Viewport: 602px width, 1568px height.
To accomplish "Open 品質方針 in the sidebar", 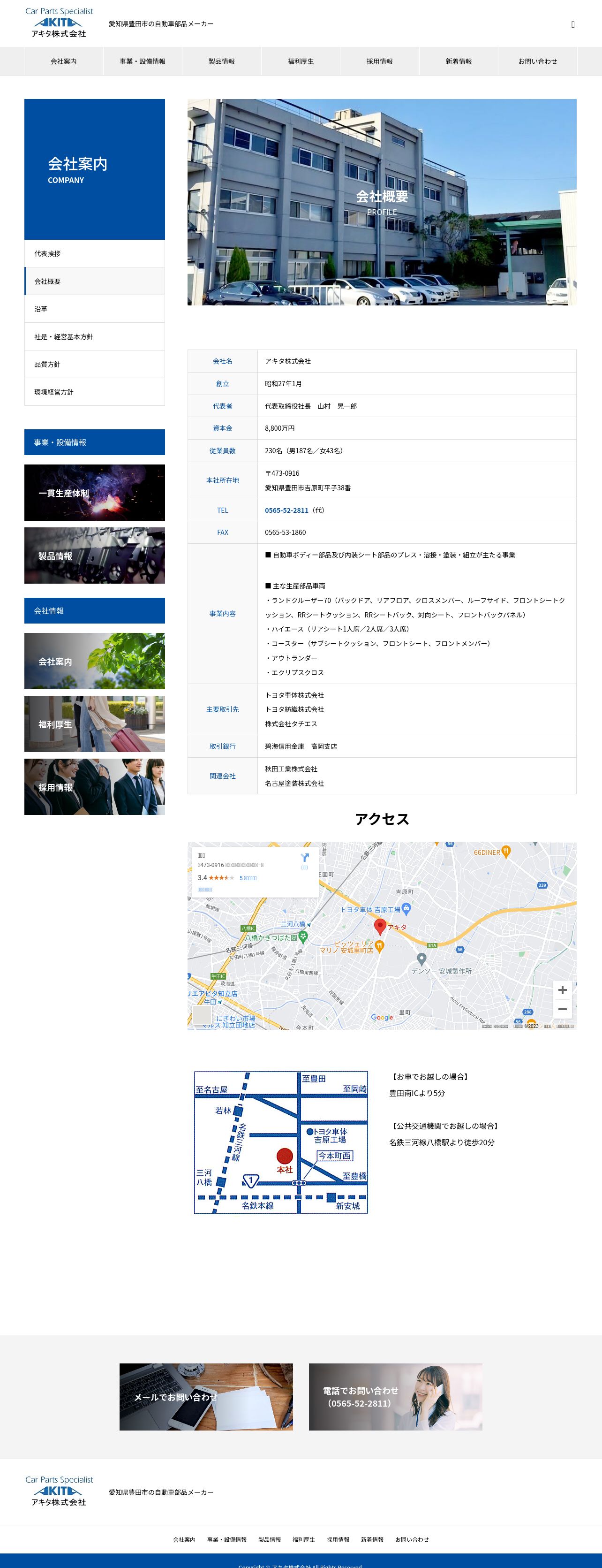I will pos(94,365).
